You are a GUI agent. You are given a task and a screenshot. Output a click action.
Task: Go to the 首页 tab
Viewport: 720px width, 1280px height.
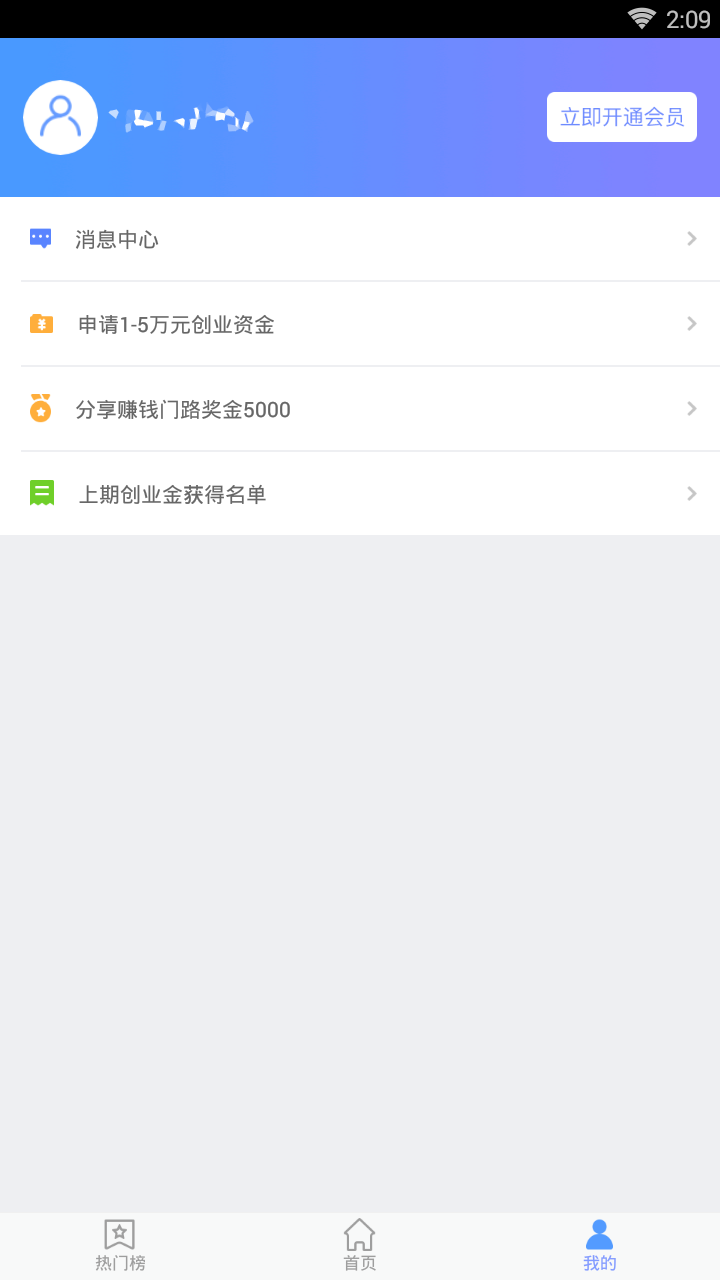(x=360, y=1245)
